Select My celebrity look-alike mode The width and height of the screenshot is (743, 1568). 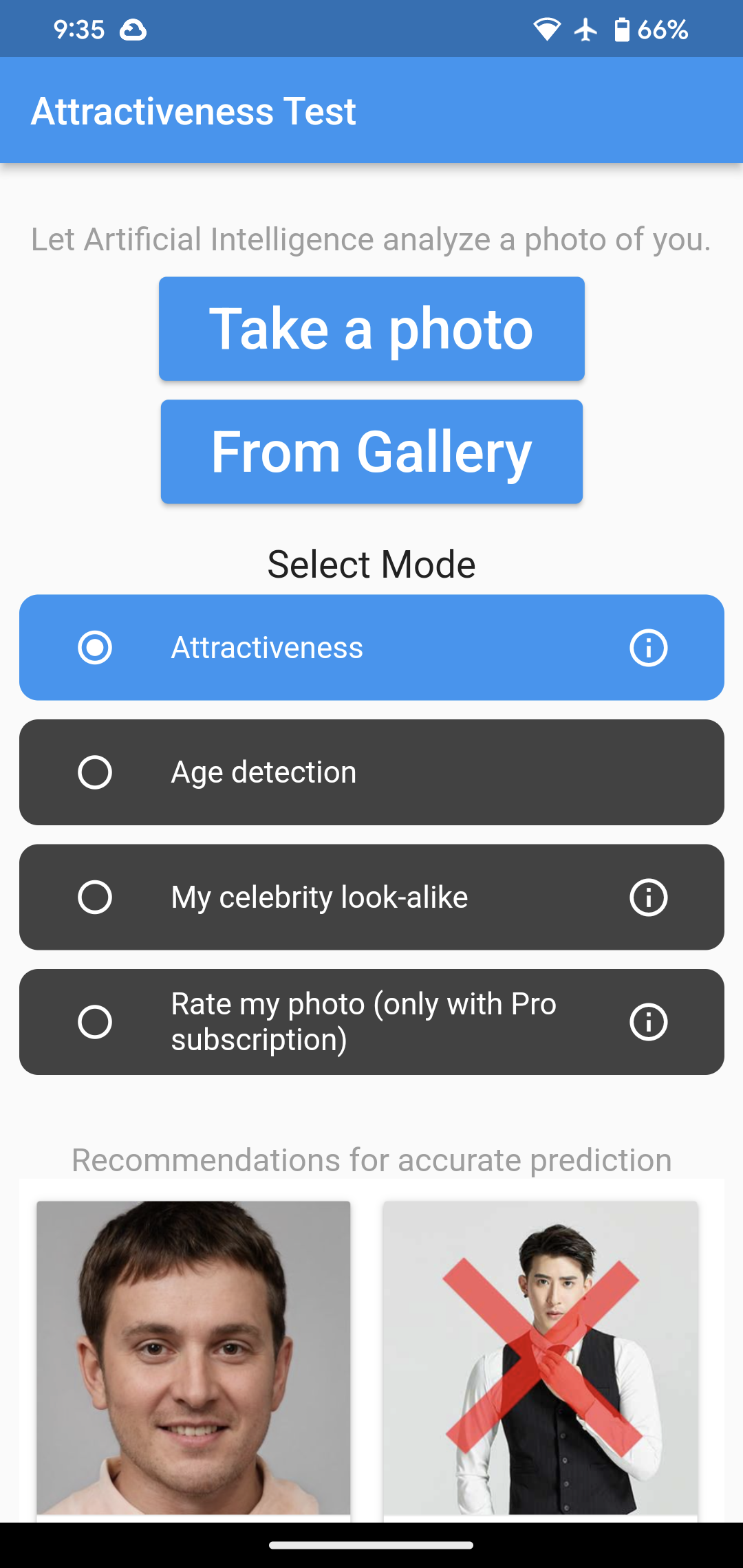click(96, 897)
